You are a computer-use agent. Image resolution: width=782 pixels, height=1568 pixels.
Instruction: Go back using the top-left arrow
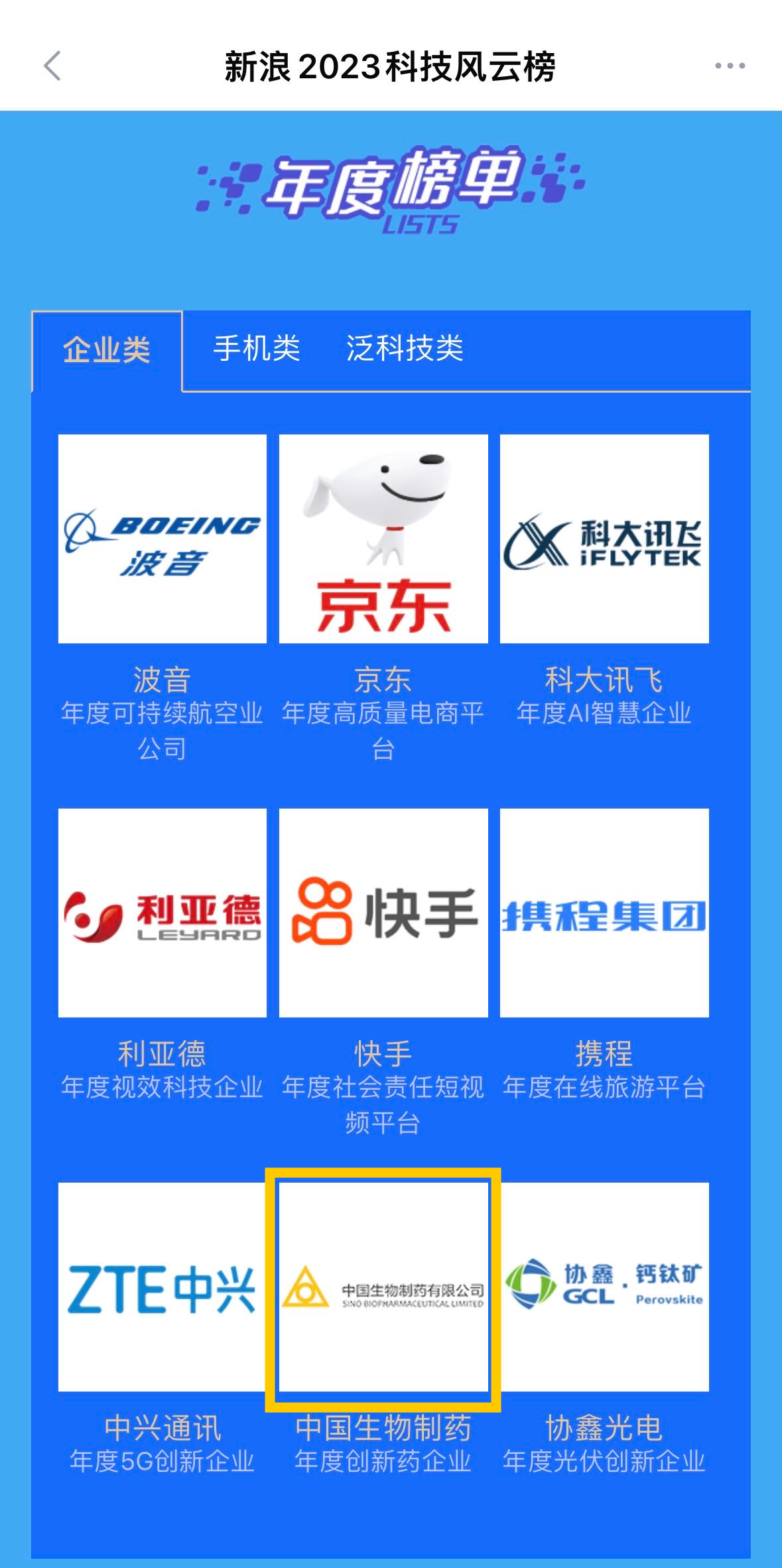pyautogui.click(x=52, y=66)
